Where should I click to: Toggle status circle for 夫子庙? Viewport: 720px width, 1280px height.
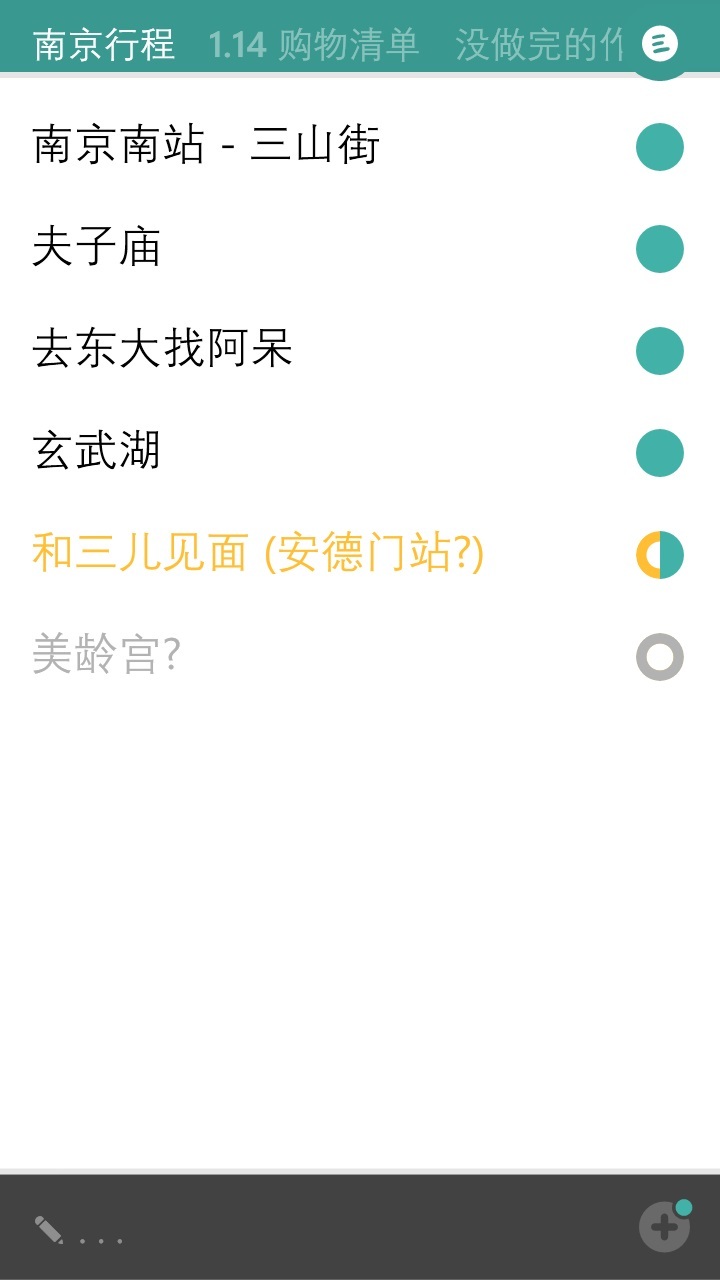(659, 249)
